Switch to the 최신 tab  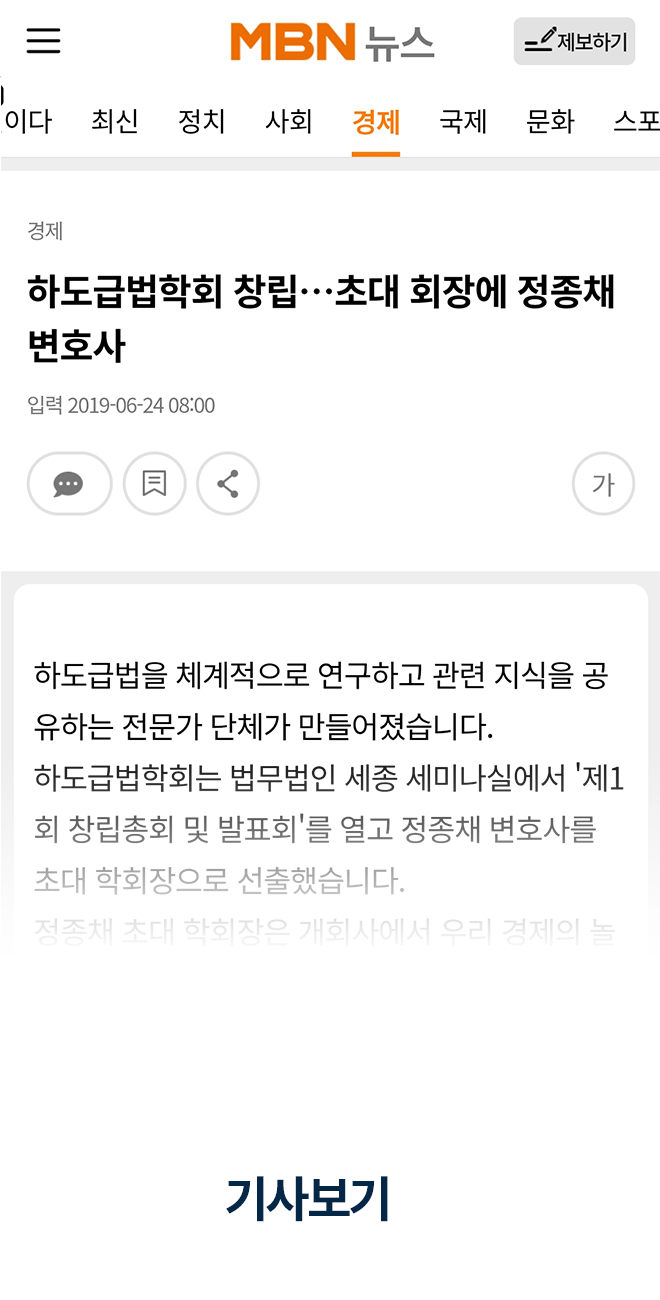(x=114, y=122)
